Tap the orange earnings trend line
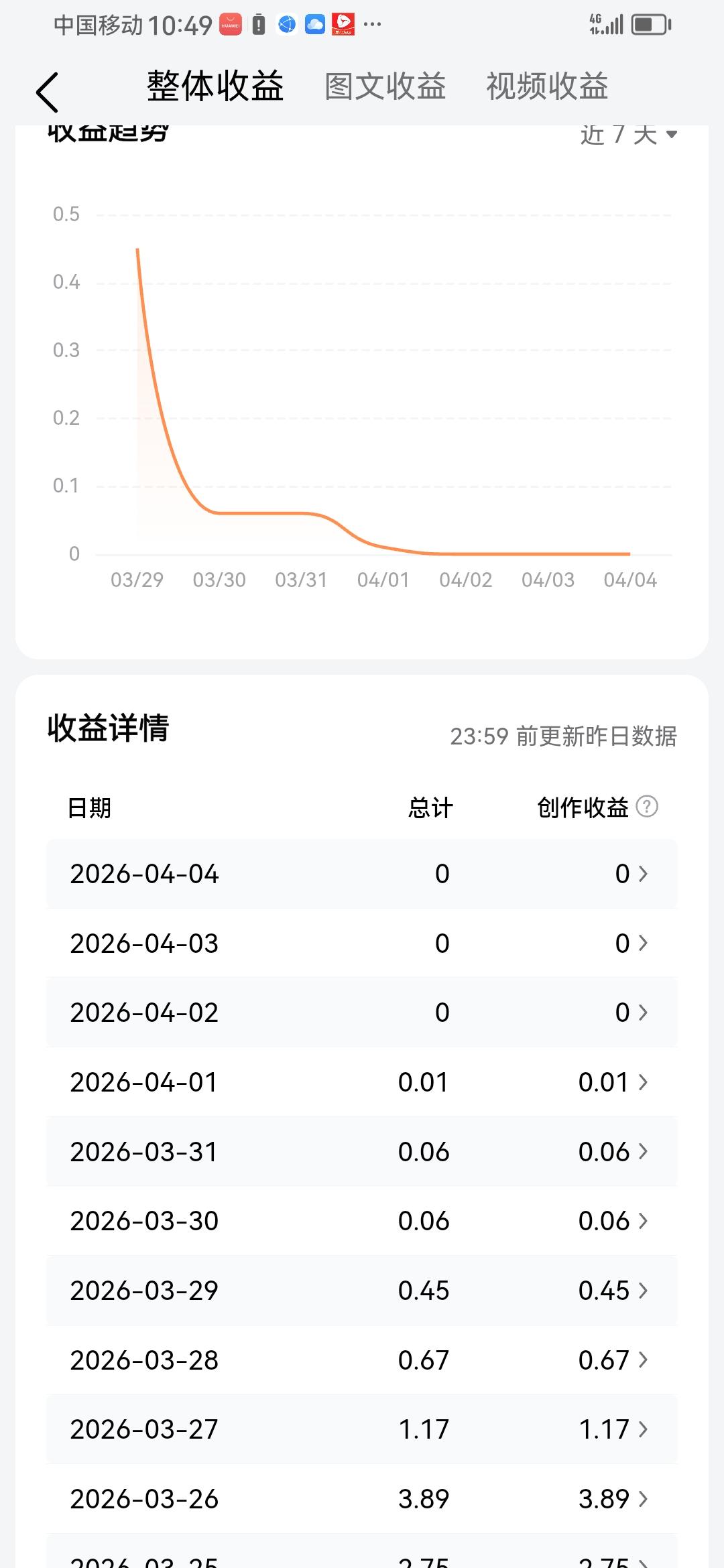724x1568 pixels. (x=268, y=513)
